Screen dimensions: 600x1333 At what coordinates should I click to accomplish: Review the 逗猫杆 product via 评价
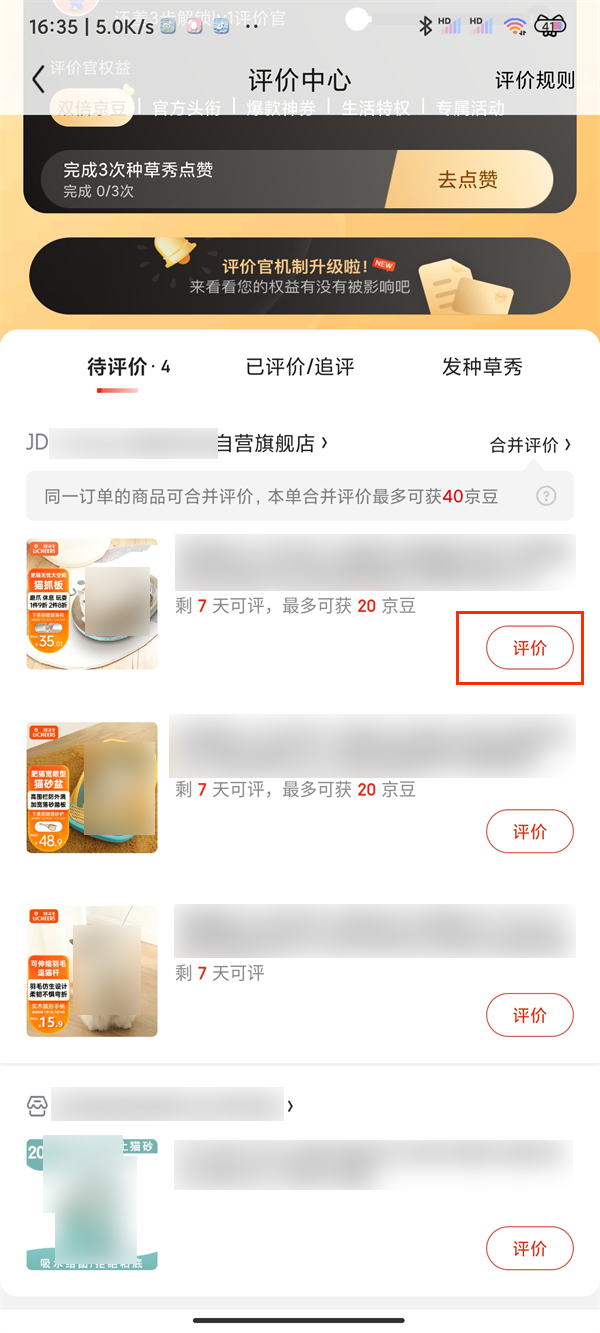[530, 1016]
